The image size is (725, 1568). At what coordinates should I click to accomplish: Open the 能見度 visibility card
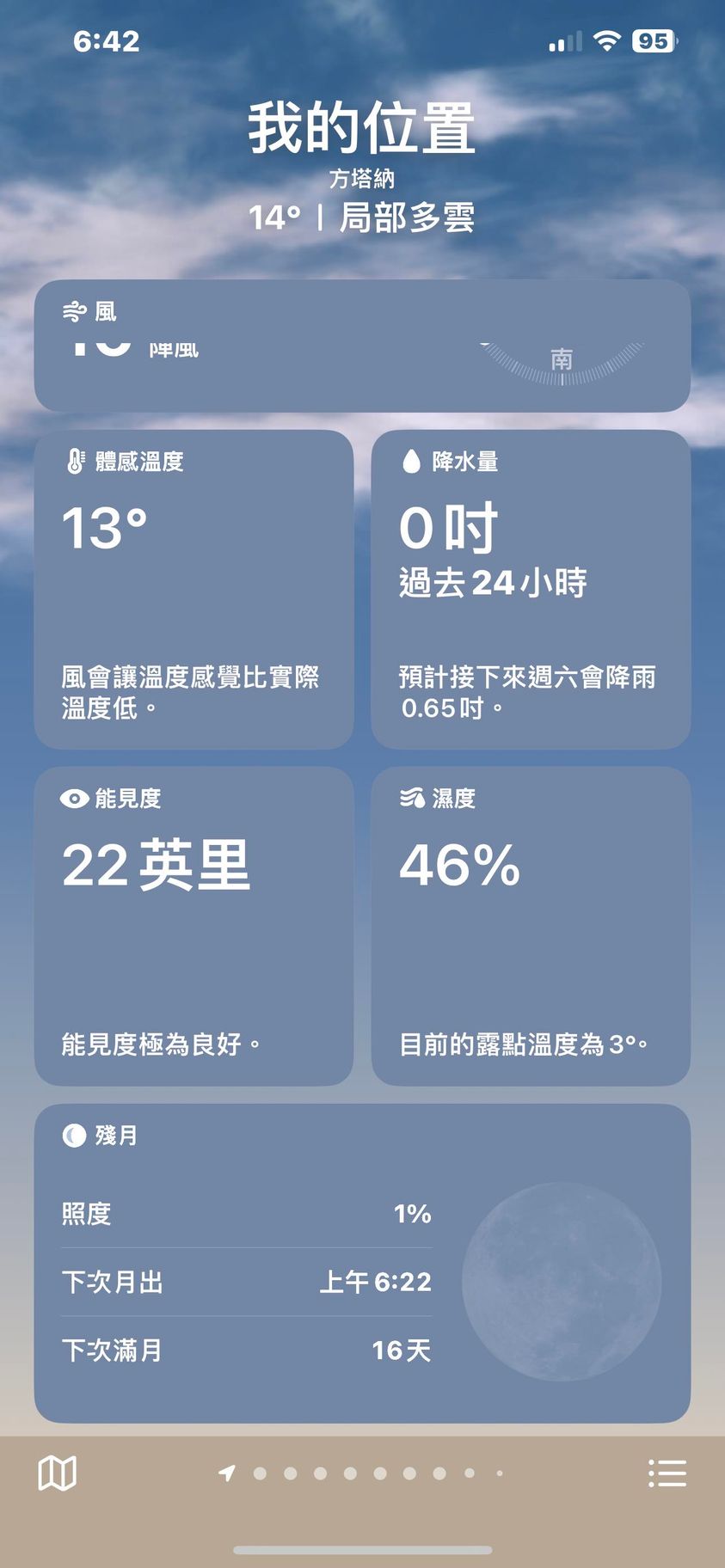tap(194, 926)
